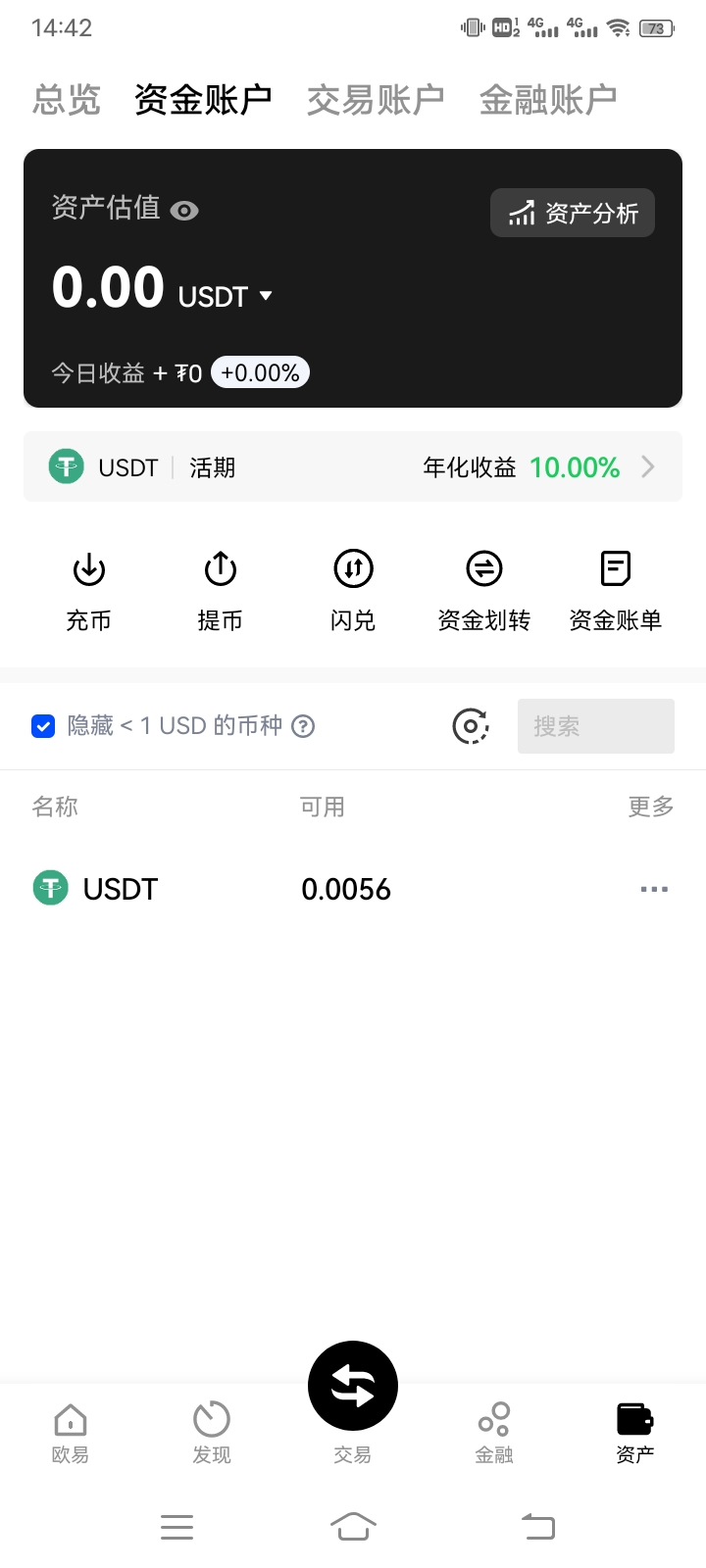Open the USDT 活期 年化收益 banner
The width and height of the screenshot is (706, 1568).
click(353, 467)
